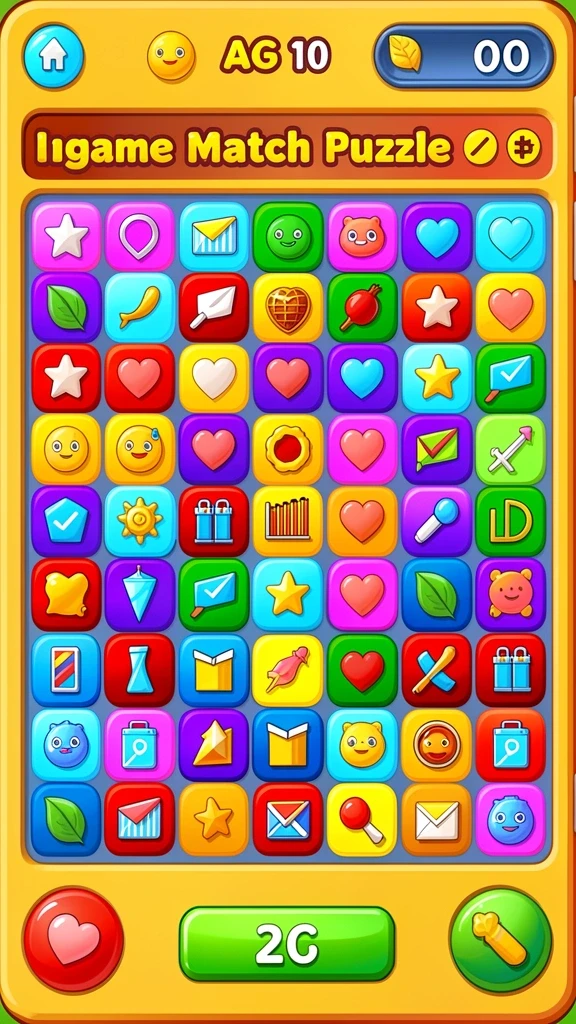Viewport: 576px width, 1024px height.
Task: Select the microphone tile
Action: (436, 521)
